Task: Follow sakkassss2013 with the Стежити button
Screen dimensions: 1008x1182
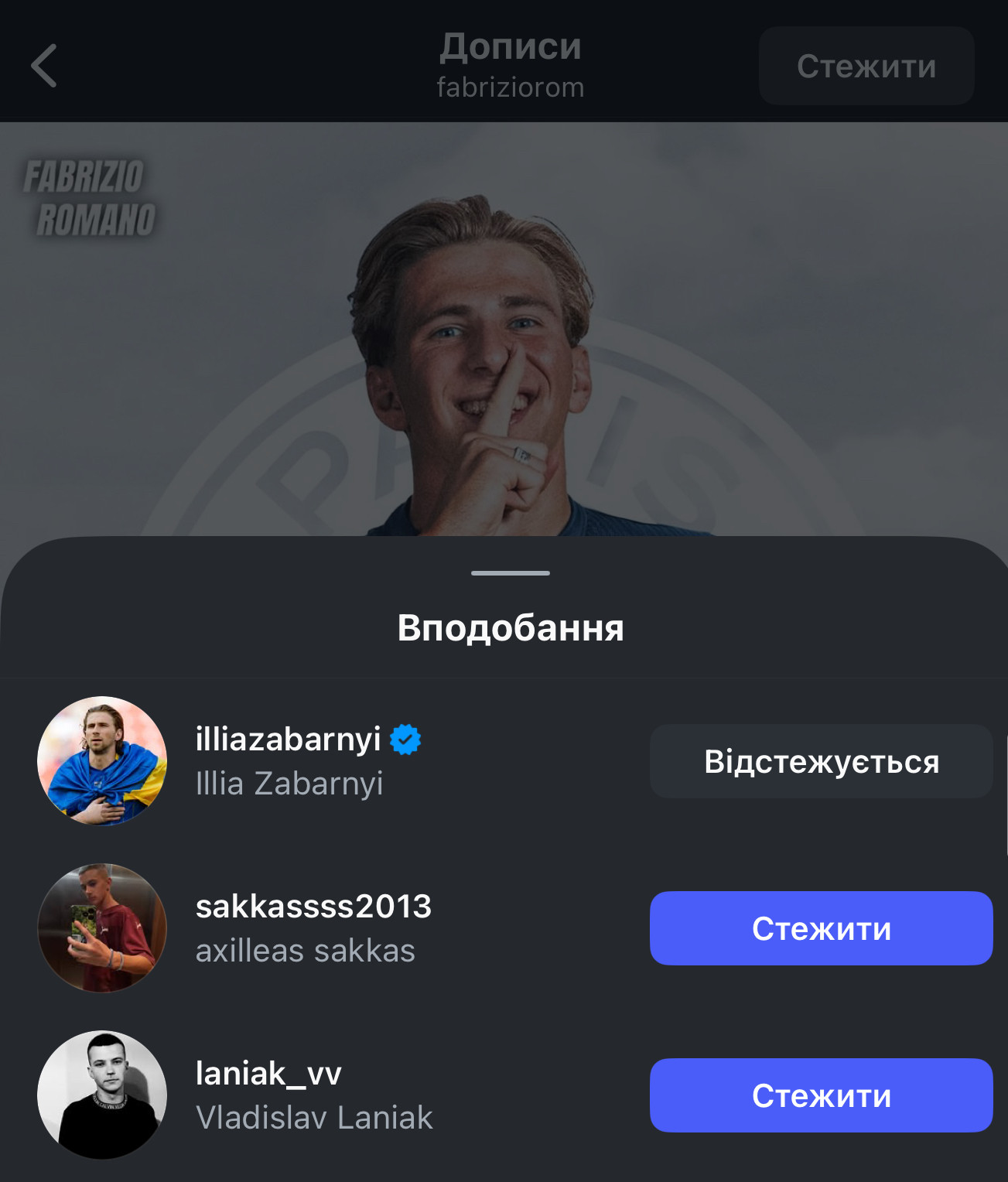Action: tap(821, 928)
